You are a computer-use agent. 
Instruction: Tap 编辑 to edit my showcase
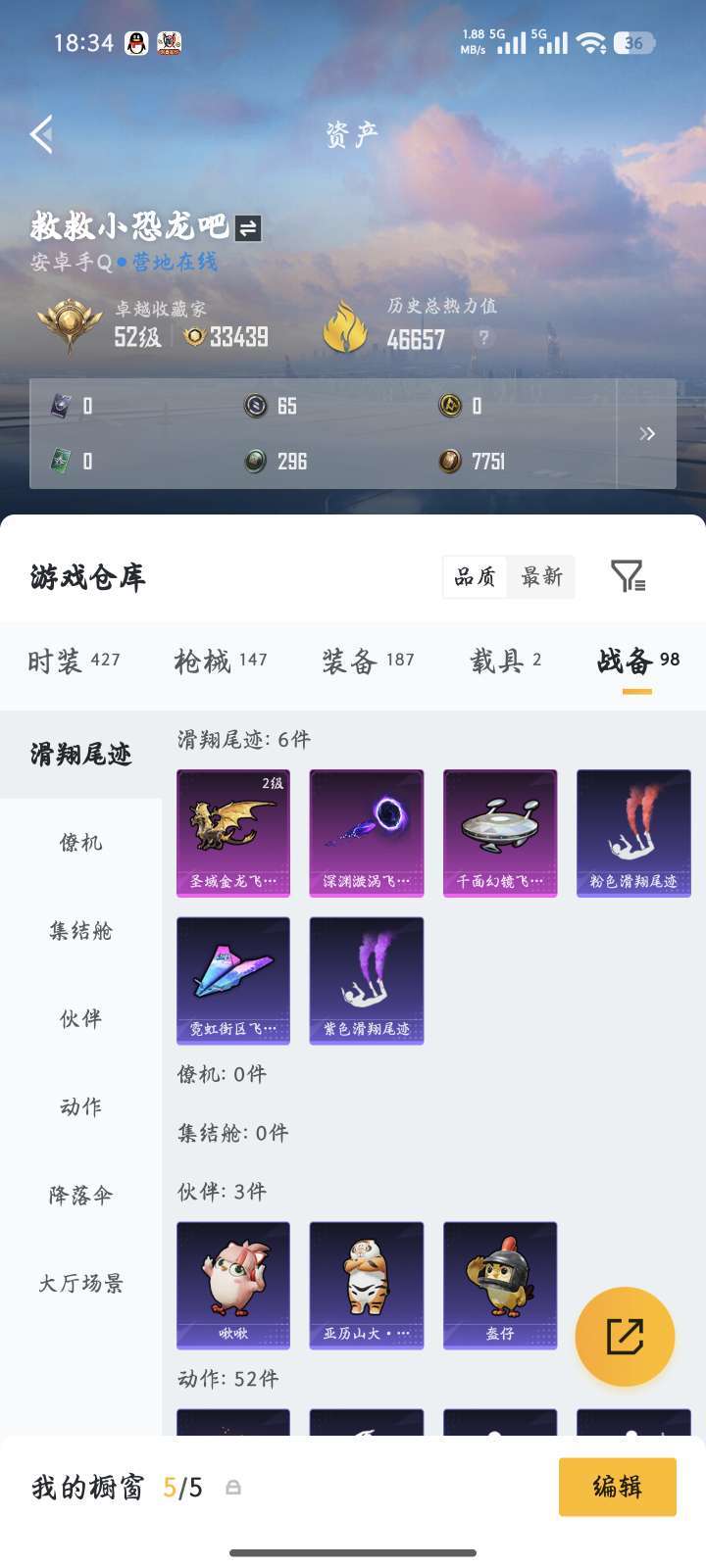click(618, 1487)
